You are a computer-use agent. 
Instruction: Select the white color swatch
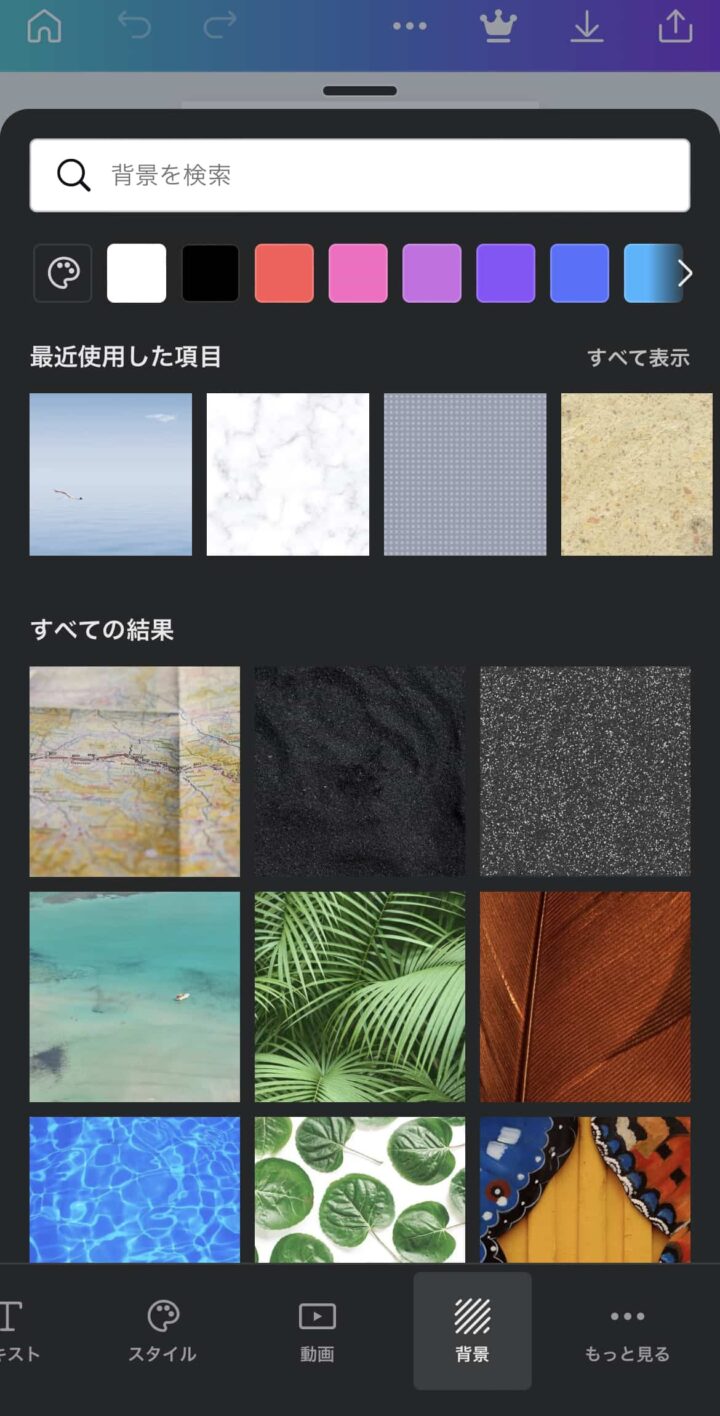coord(137,273)
